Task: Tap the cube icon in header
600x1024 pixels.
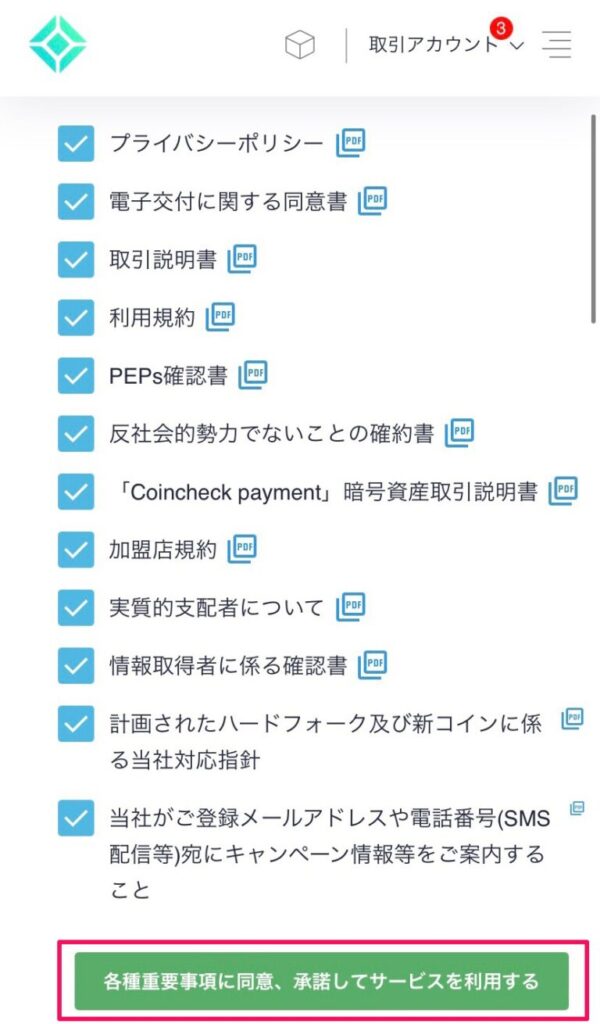Action: [300, 45]
